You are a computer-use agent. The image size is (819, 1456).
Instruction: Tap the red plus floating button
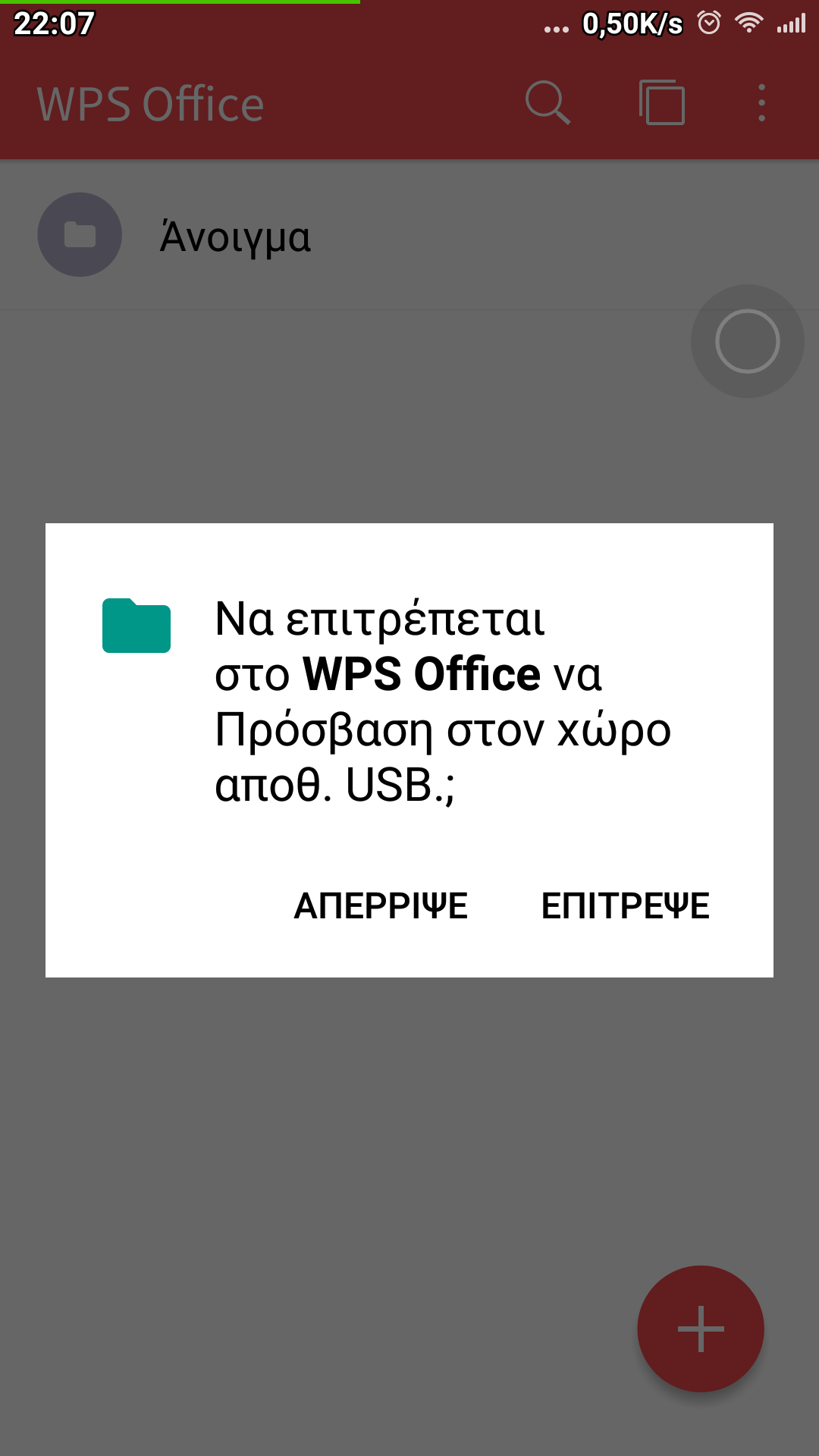(700, 1329)
